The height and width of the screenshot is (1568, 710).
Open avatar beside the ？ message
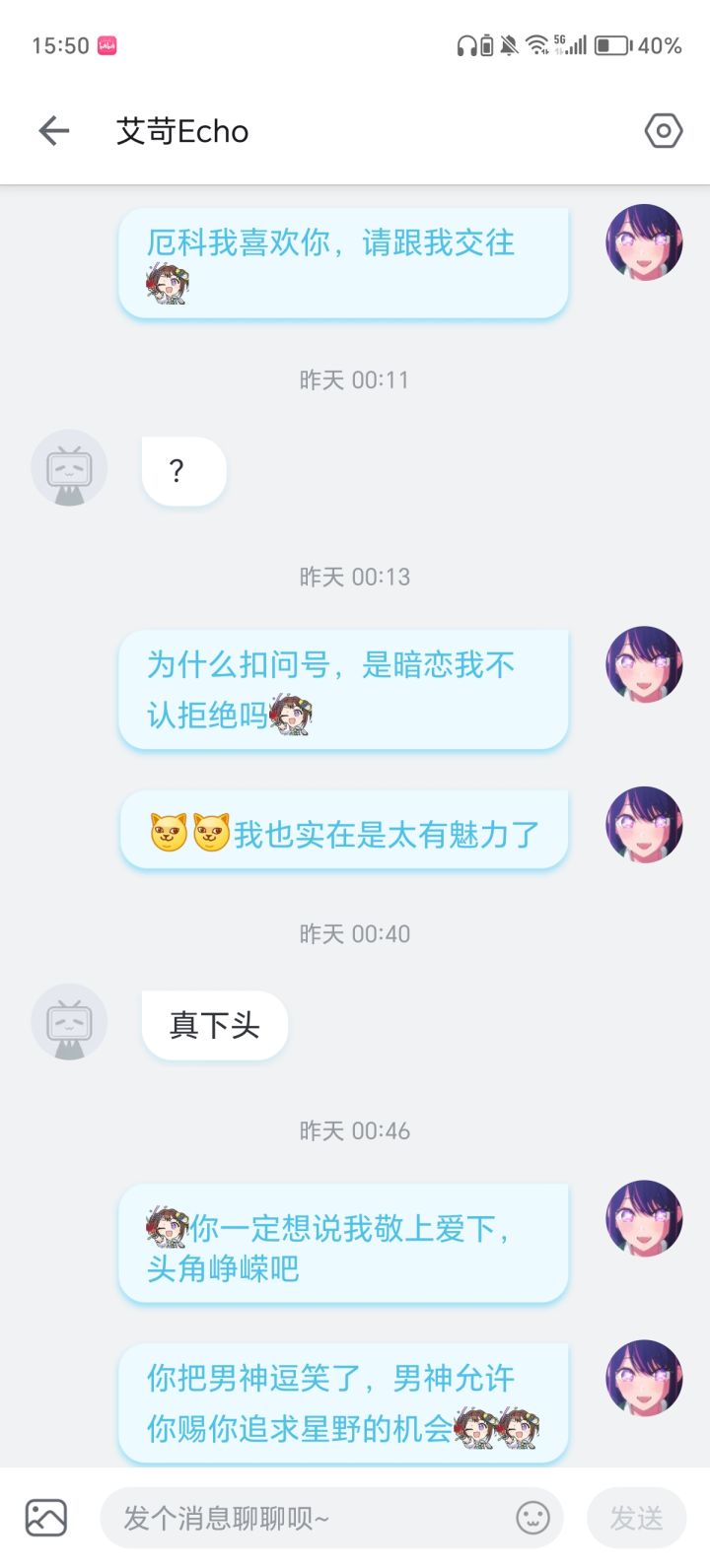[x=69, y=468]
